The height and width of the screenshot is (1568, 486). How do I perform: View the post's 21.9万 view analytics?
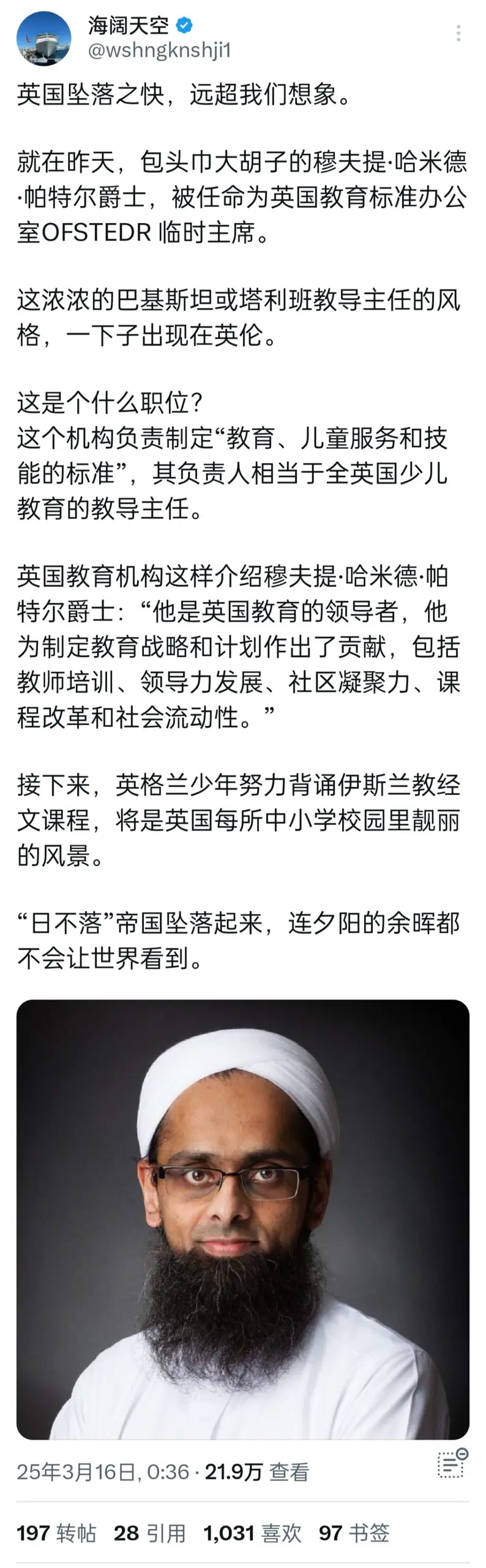(x=256, y=1471)
